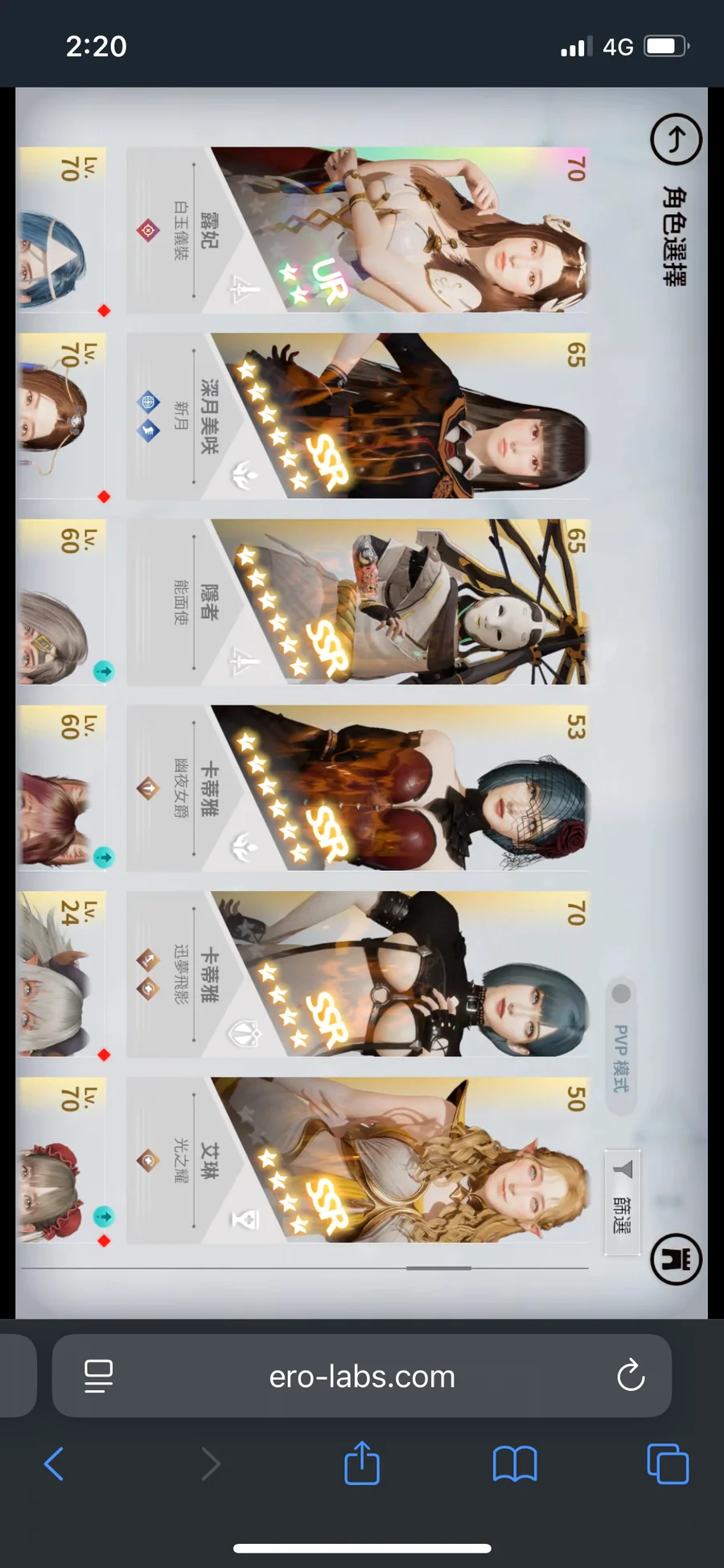724x1568 pixels.
Task: Show all open Safari tabs
Action: (668, 1463)
